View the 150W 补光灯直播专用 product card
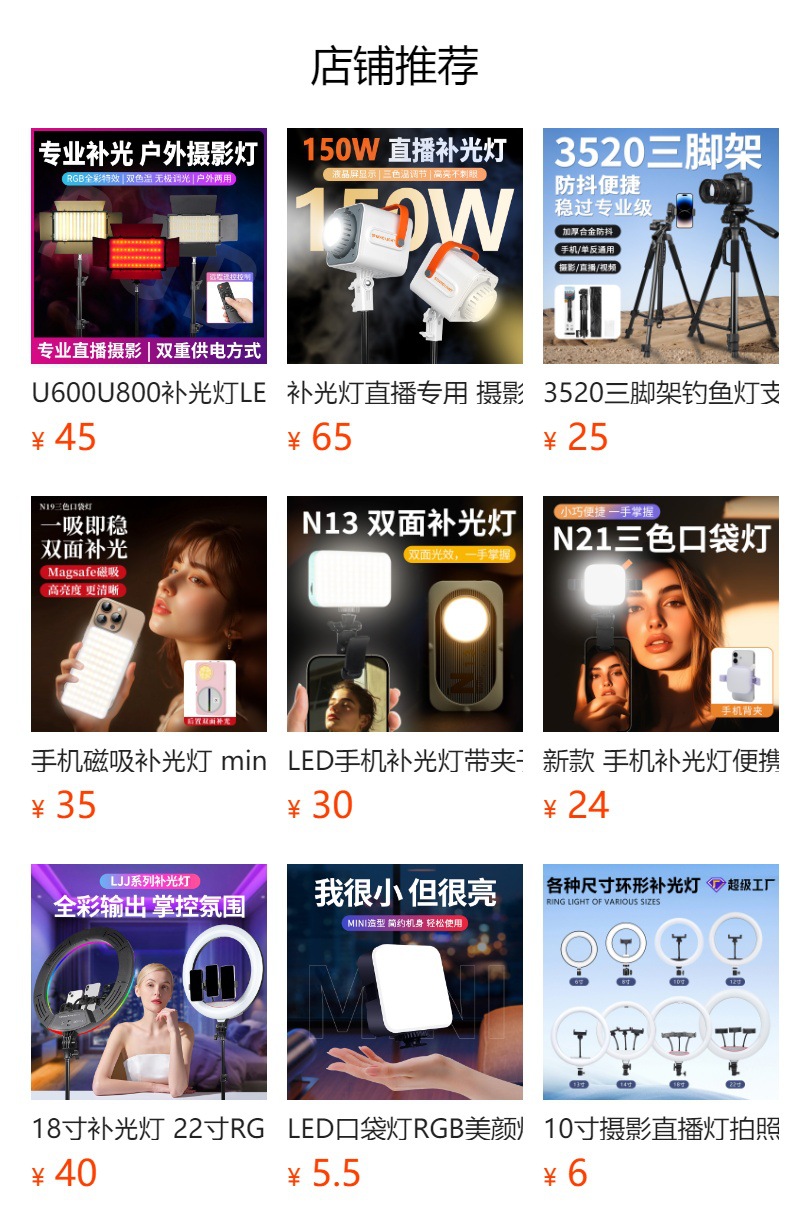This screenshot has height=1232, width=790. tap(405, 246)
